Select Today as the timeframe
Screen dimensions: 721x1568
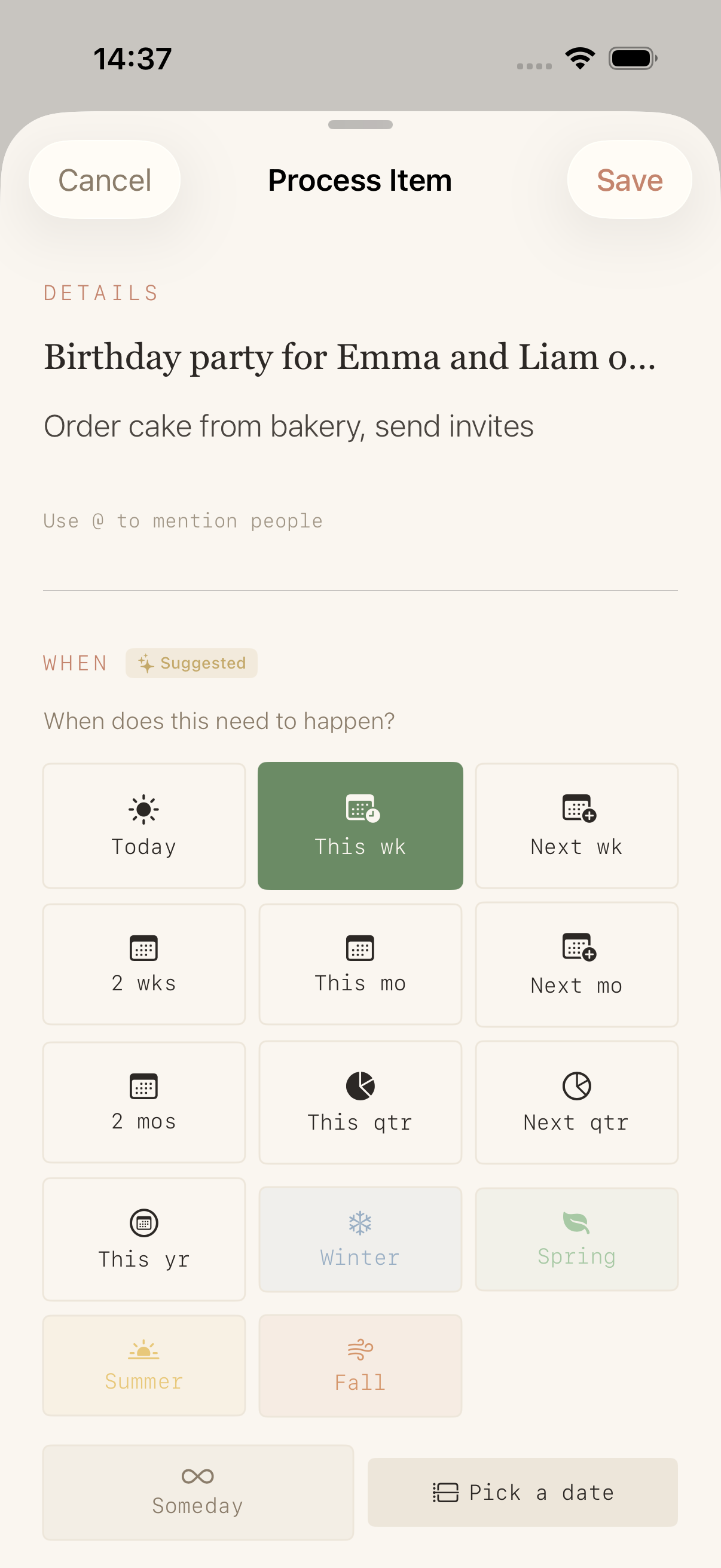143,825
